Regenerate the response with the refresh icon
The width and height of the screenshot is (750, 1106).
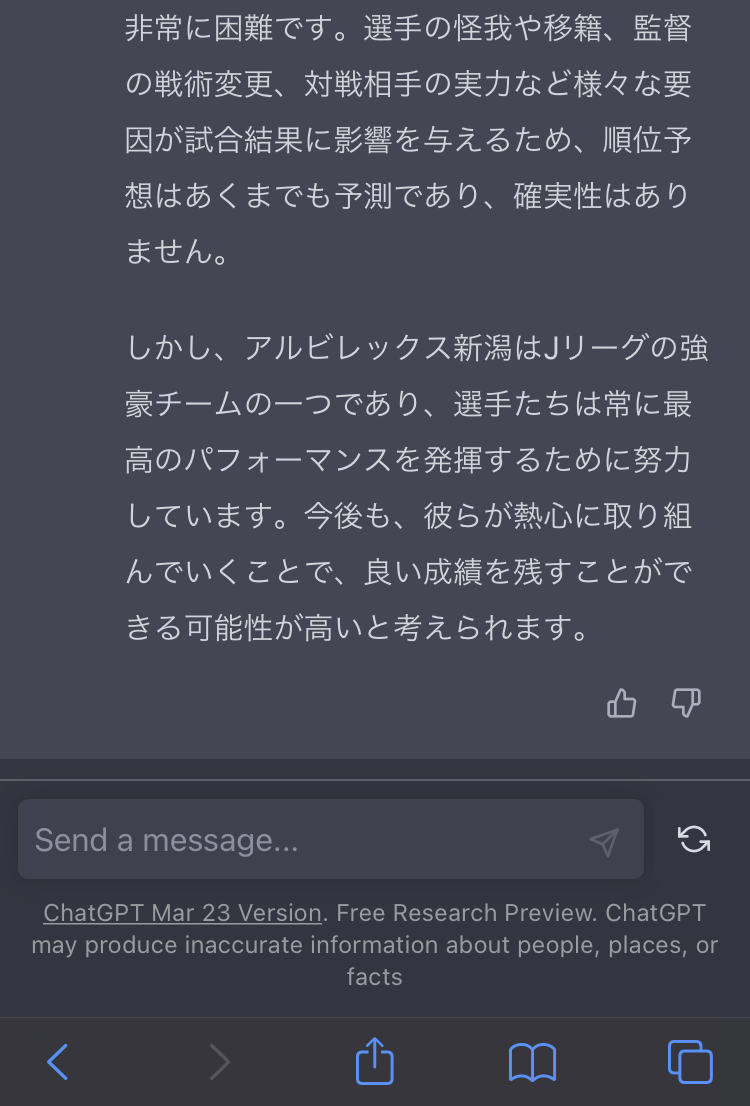694,839
